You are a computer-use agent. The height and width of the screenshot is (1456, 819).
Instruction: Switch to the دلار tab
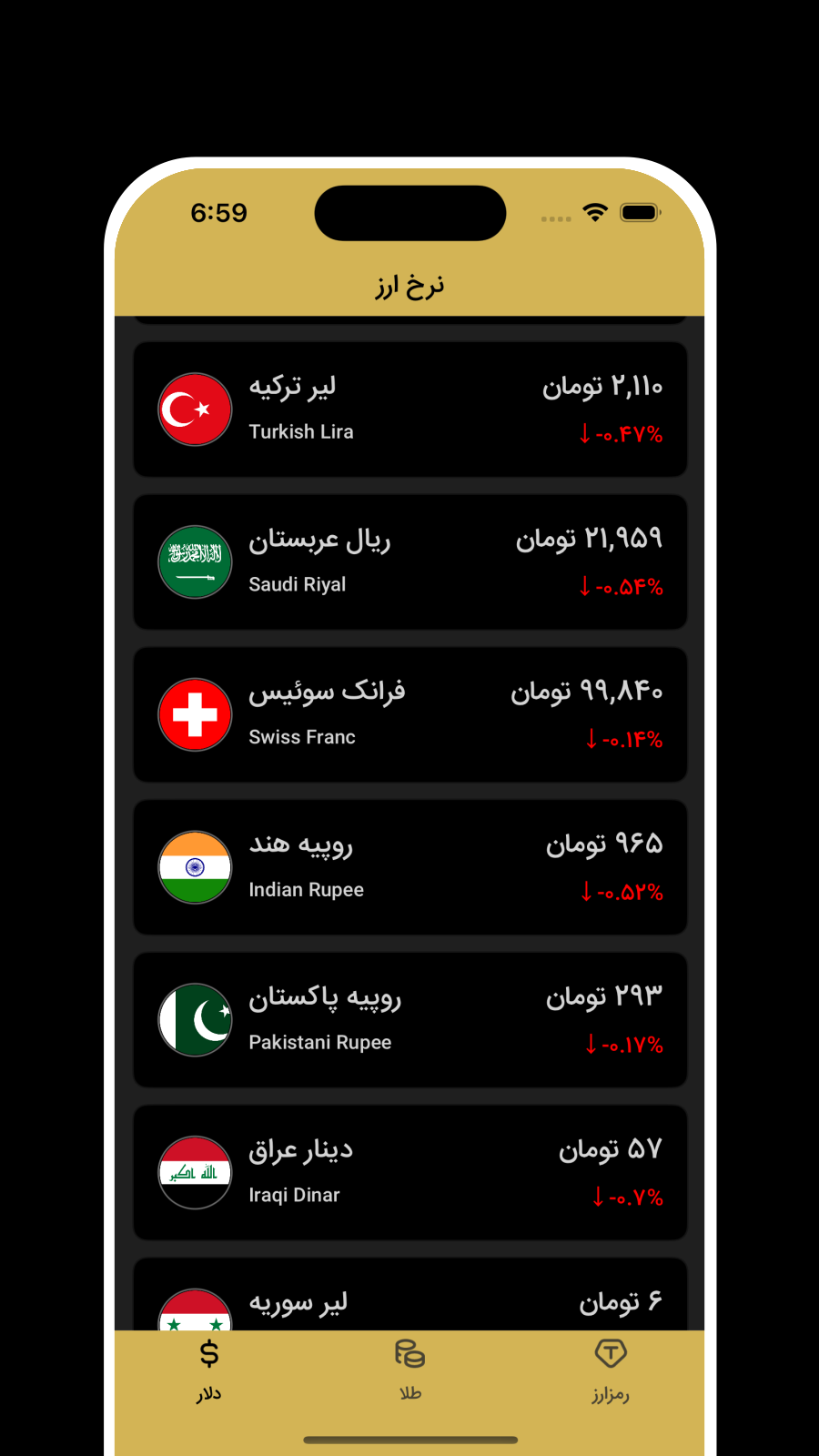point(209,1370)
